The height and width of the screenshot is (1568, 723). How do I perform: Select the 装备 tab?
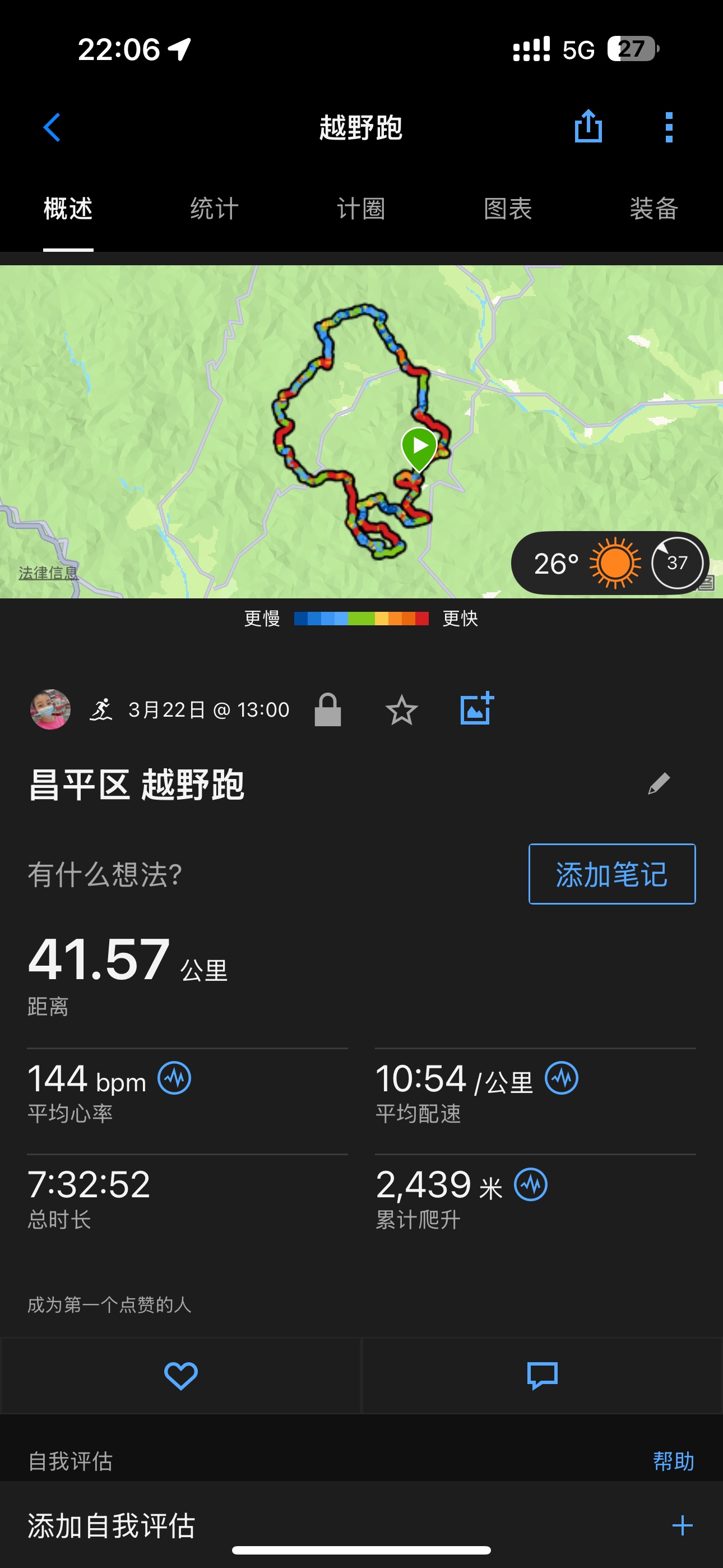(x=654, y=209)
